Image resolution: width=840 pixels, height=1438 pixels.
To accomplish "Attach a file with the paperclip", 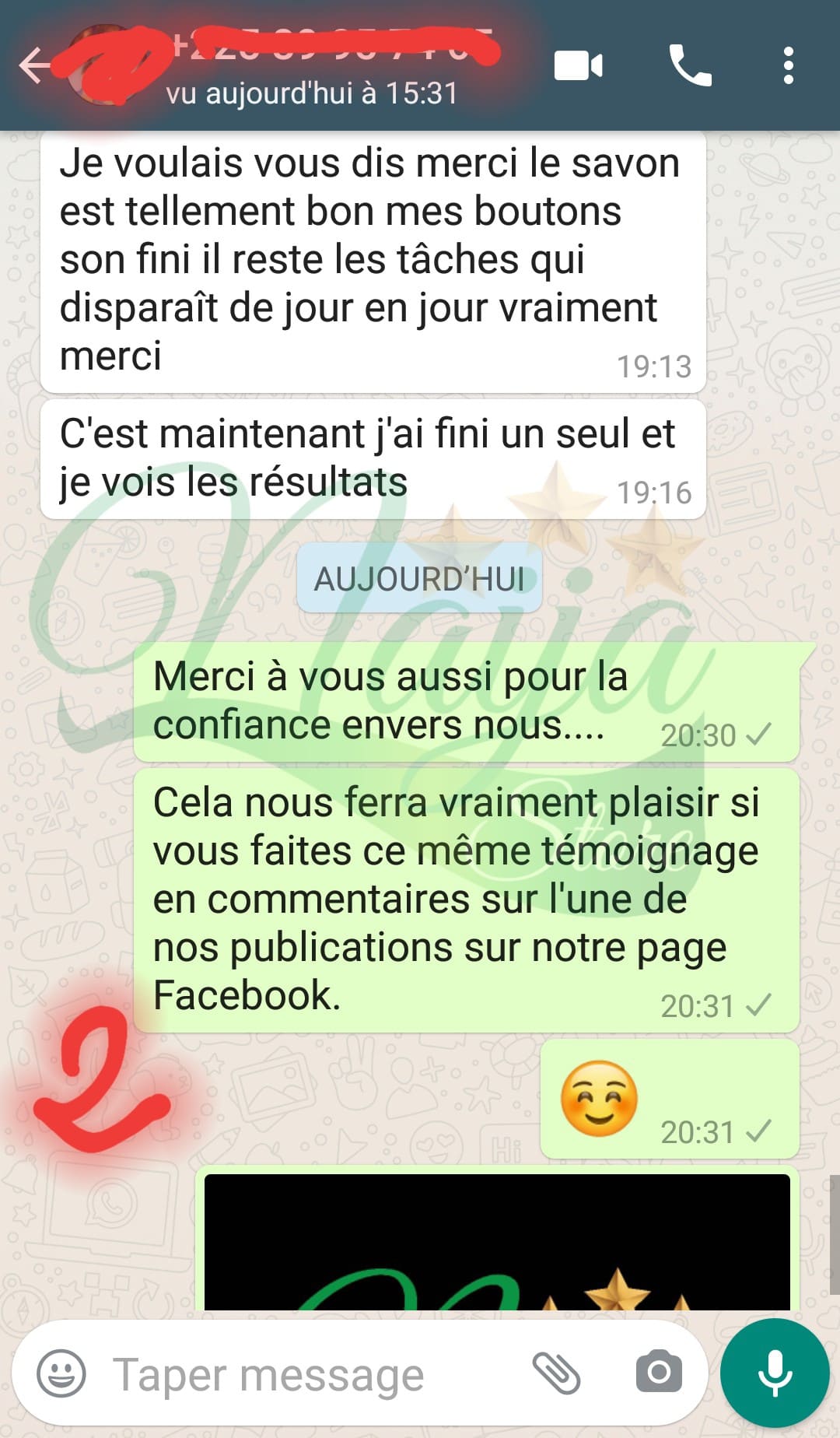I will (556, 1373).
